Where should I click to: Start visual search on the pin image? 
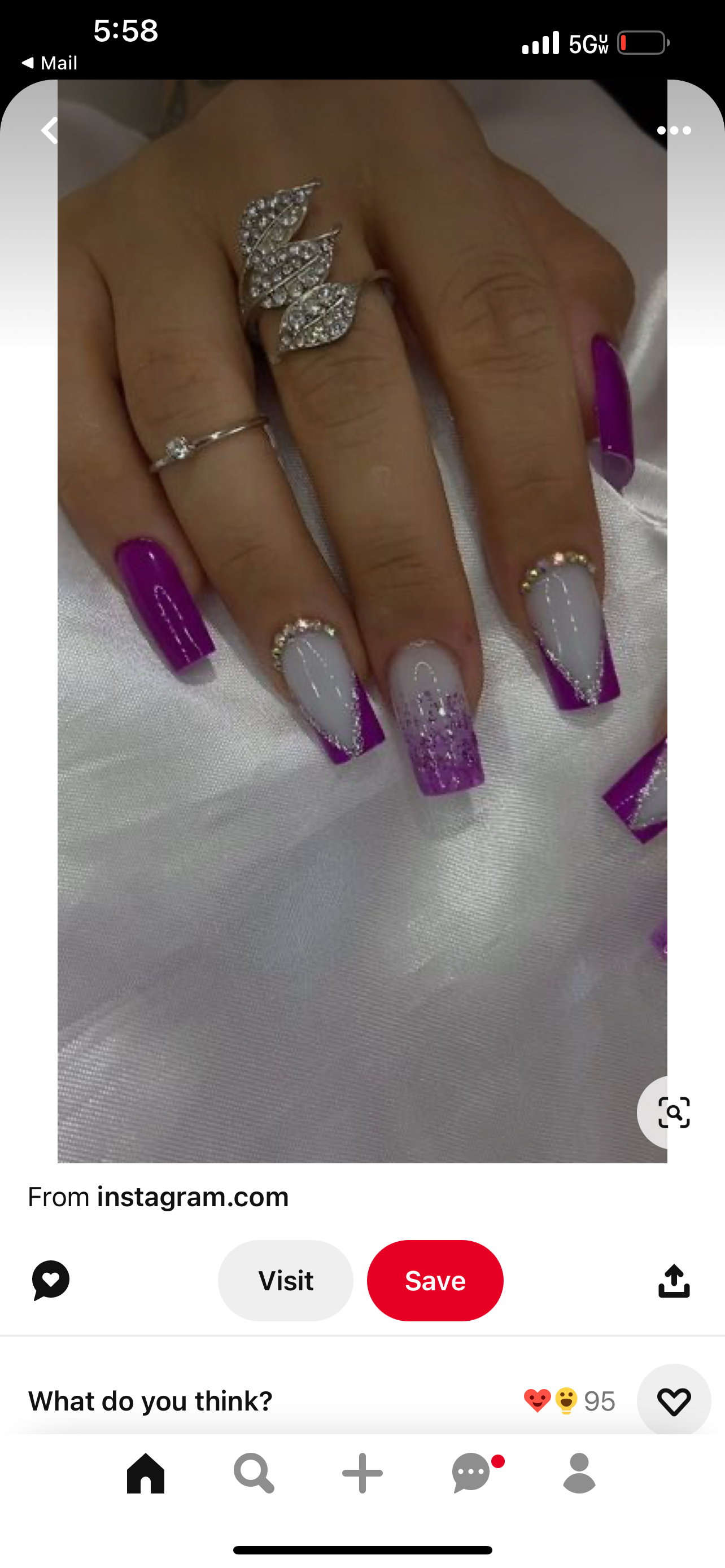(x=673, y=1112)
